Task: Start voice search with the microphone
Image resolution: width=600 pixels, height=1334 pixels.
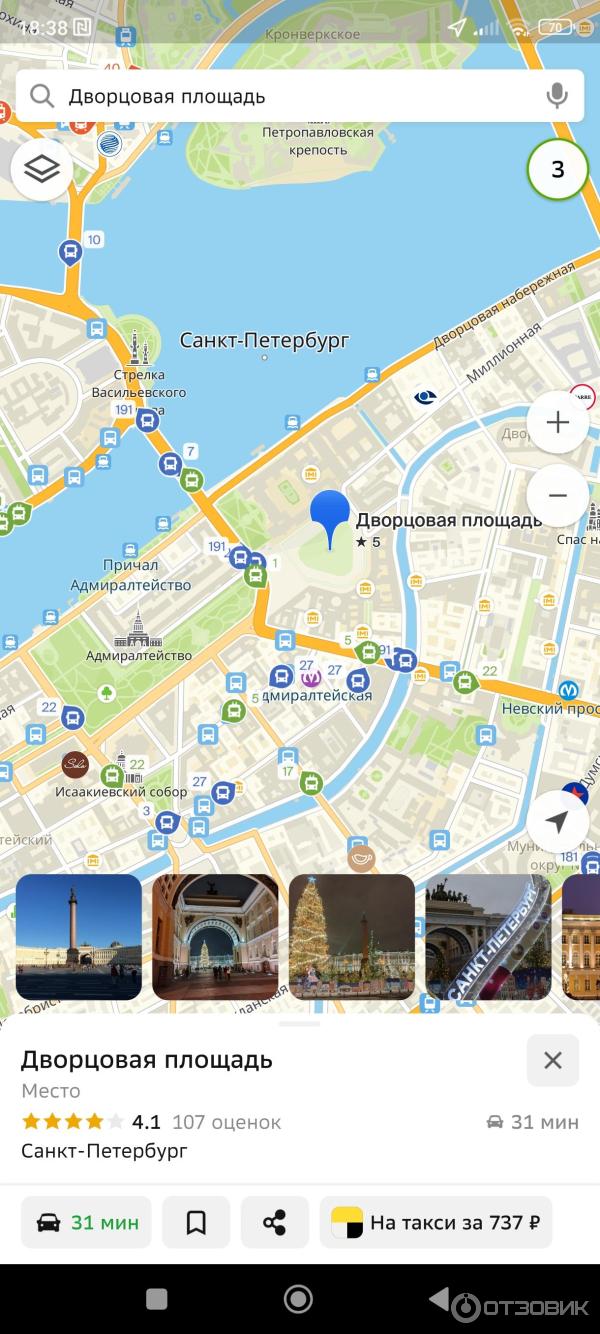Action: (557, 97)
